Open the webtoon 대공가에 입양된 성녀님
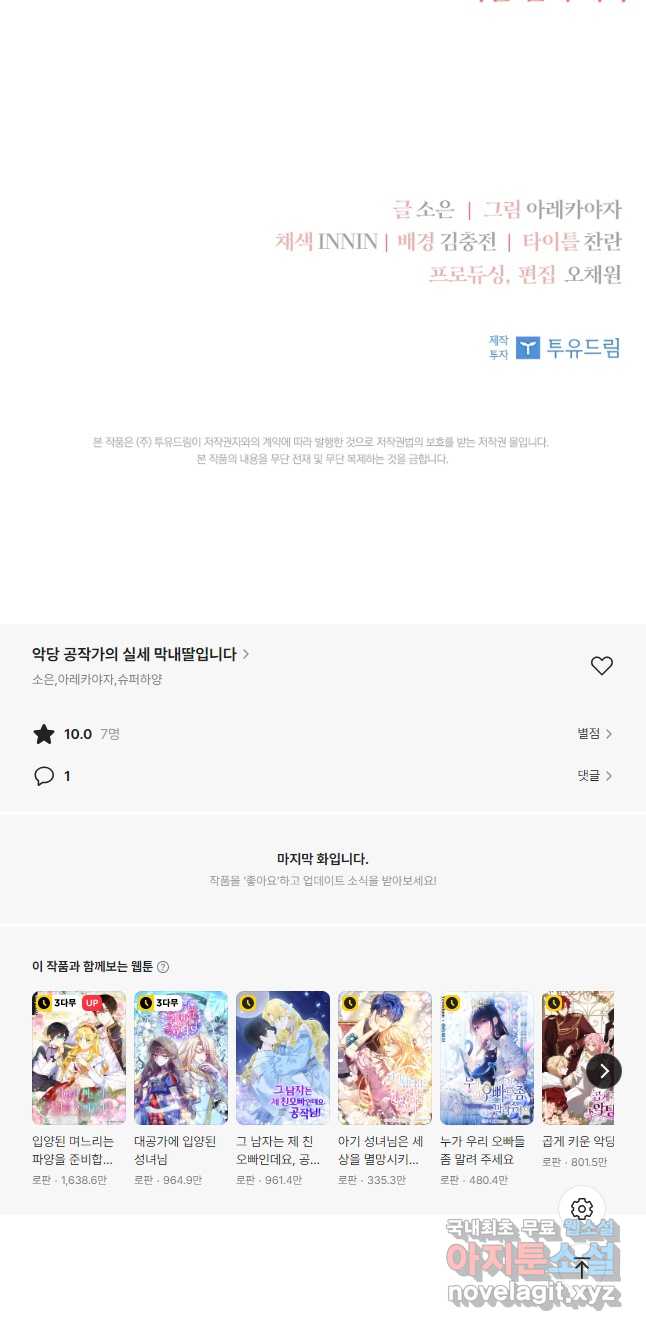646x1331 pixels. [x=181, y=1058]
